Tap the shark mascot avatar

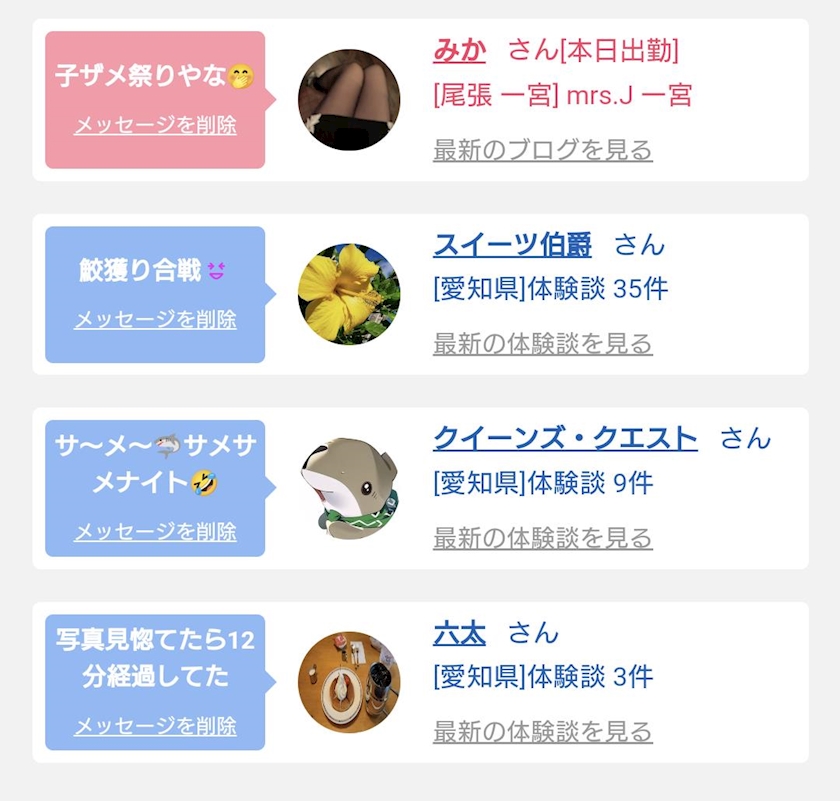[x=349, y=488]
